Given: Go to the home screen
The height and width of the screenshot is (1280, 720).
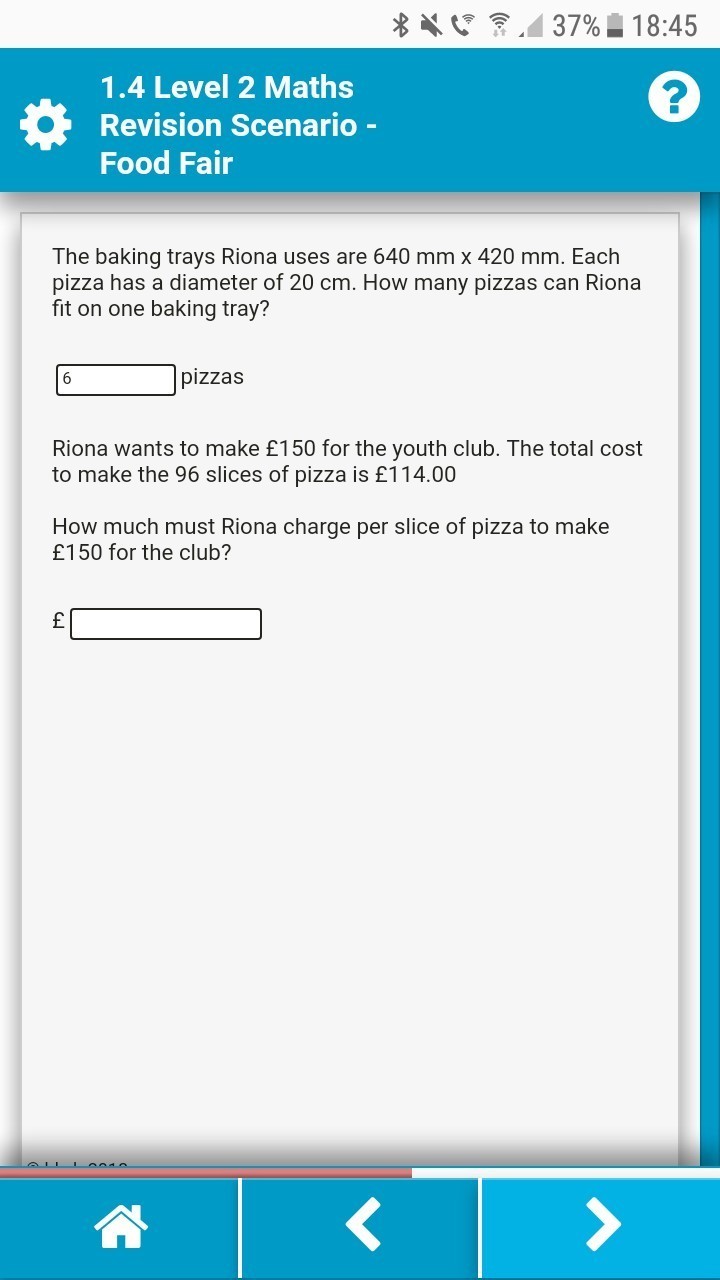Looking at the screenshot, I should [x=120, y=1225].
